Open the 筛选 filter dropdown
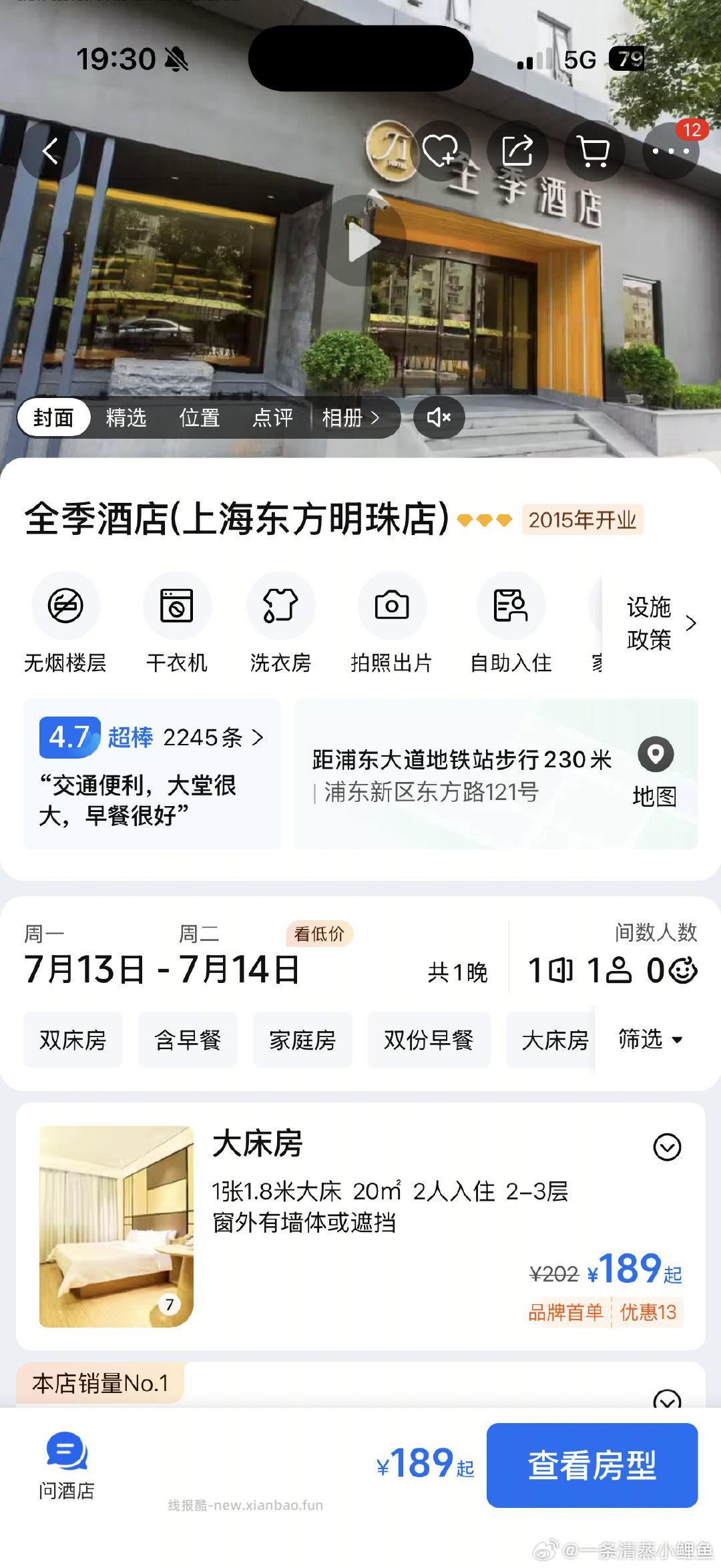The image size is (721, 1568). pos(651,1040)
